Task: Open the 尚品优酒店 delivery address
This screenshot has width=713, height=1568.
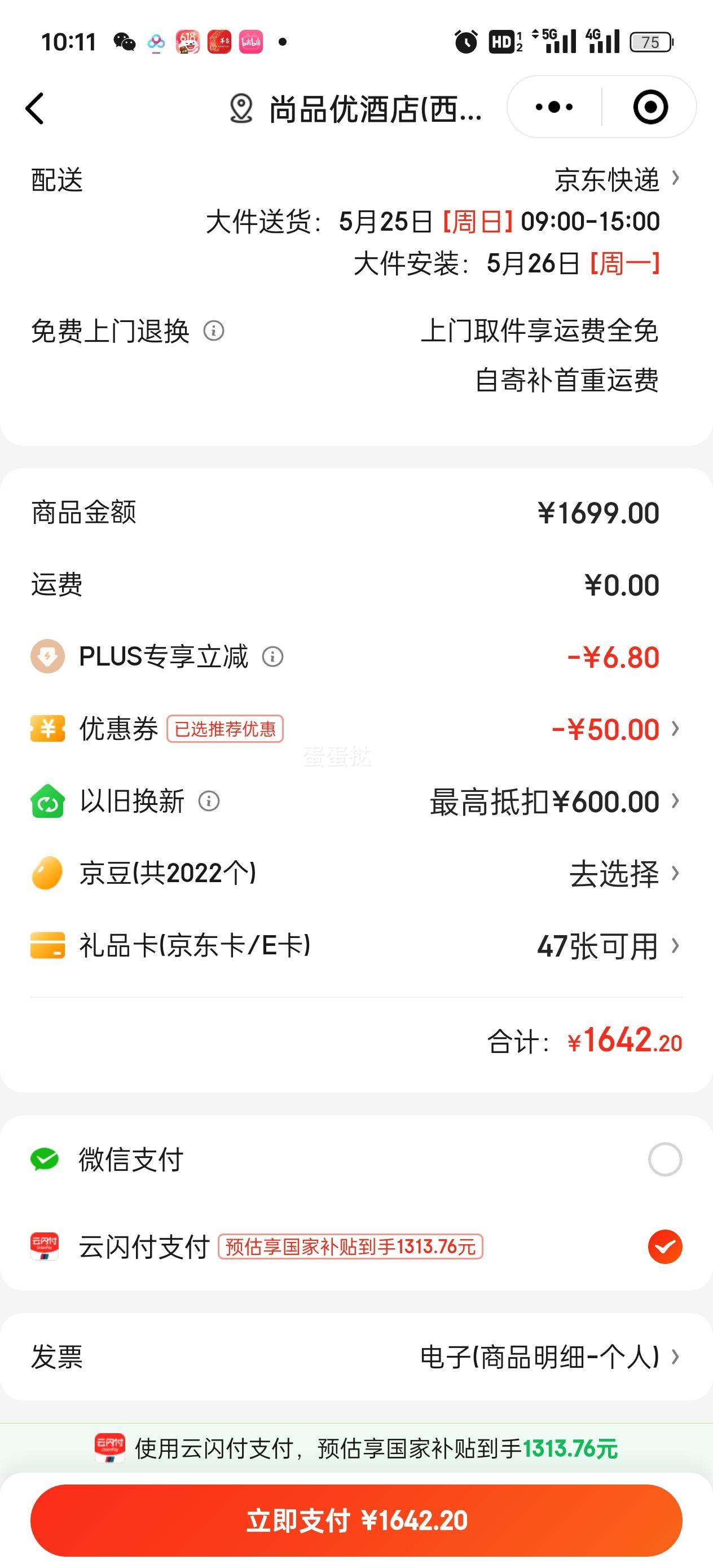Action: click(356, 109)
